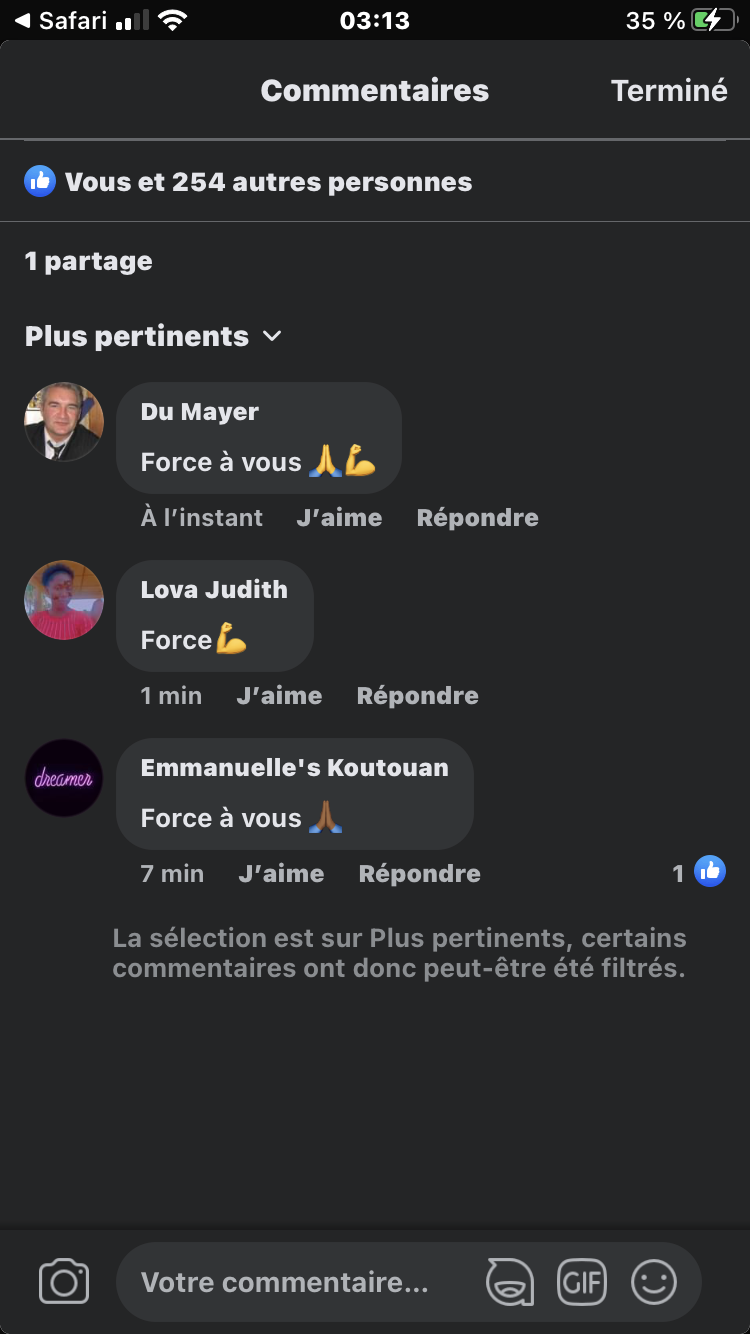750x1334 pixels.
Task: Reply to Emmanuelle's Koutouan's comment
Action: coord(419,874)
